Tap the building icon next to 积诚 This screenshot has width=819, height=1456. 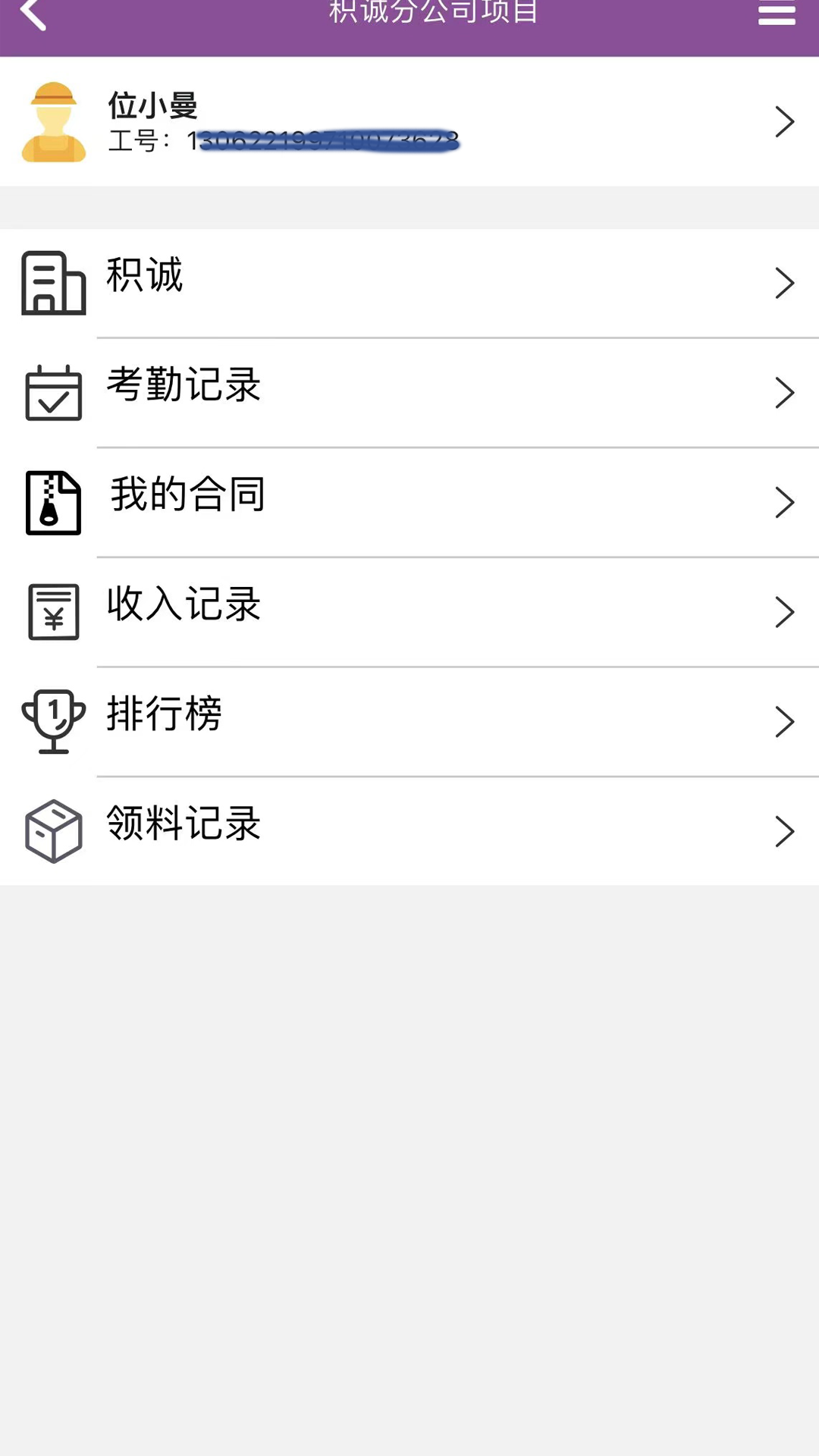(x=52, y=284)
